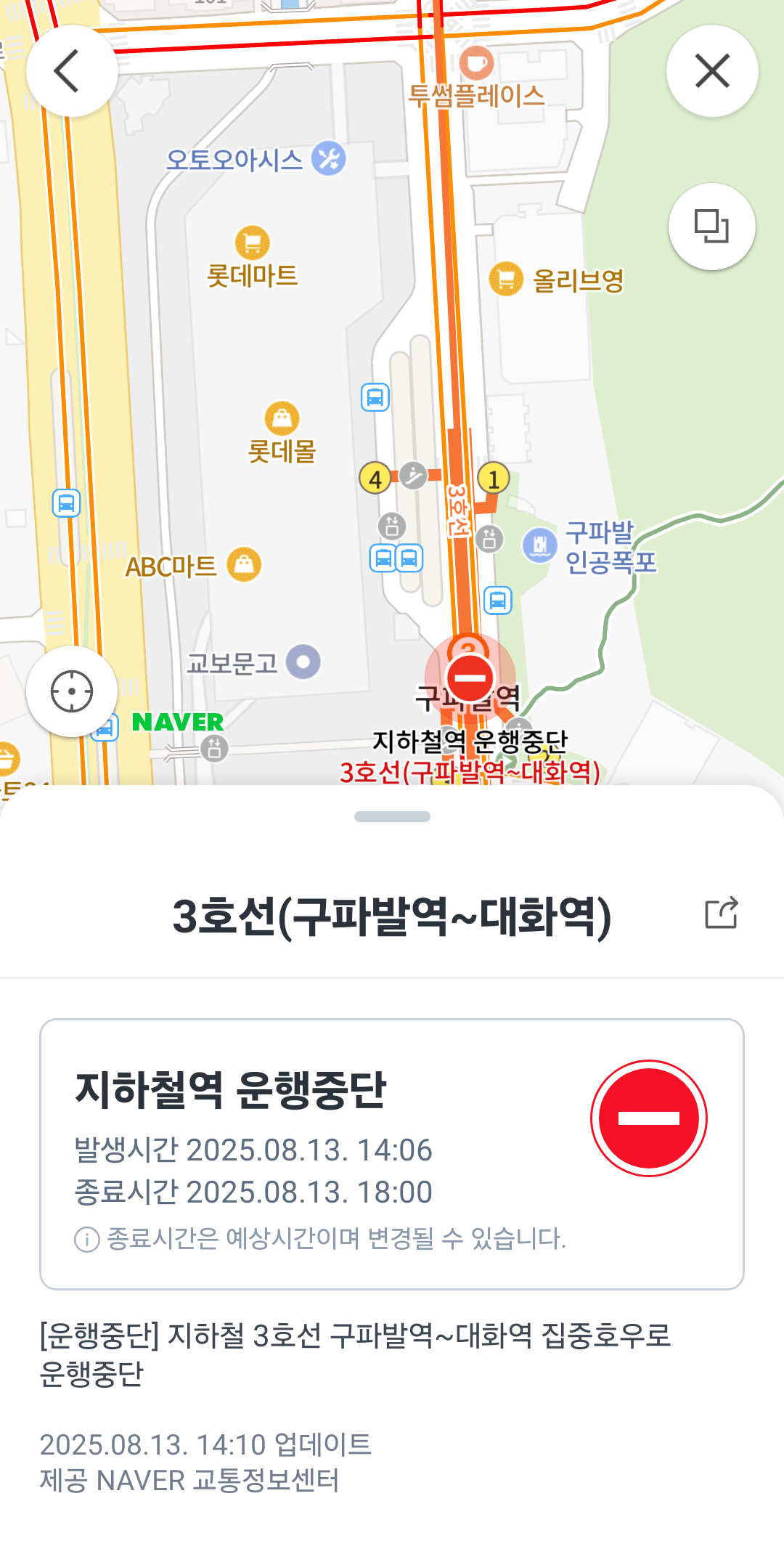Screen dimensions: 784x1541
Task: Select the 올리브영 place marker
Action: click(507, 278)
